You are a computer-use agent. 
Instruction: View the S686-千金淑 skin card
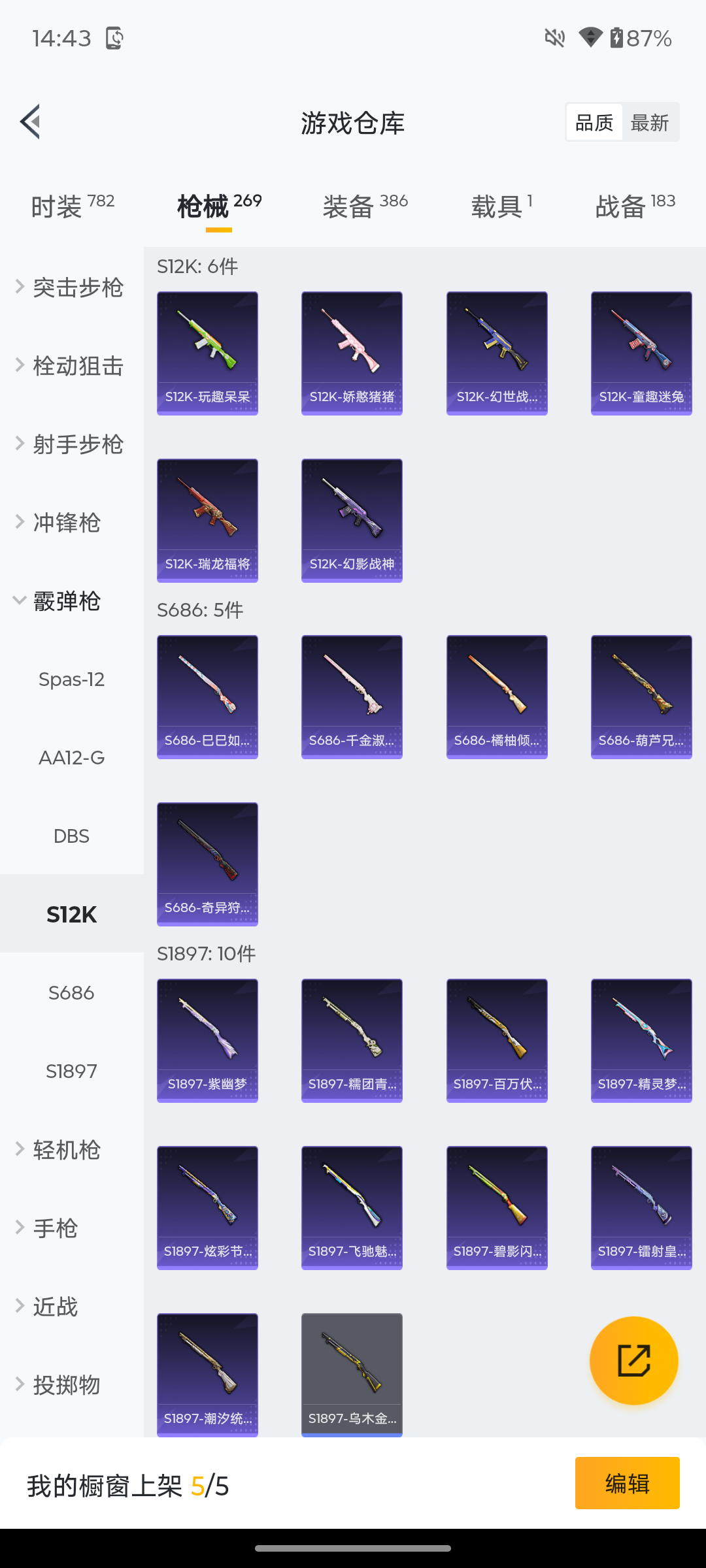(x=352, y=696)
